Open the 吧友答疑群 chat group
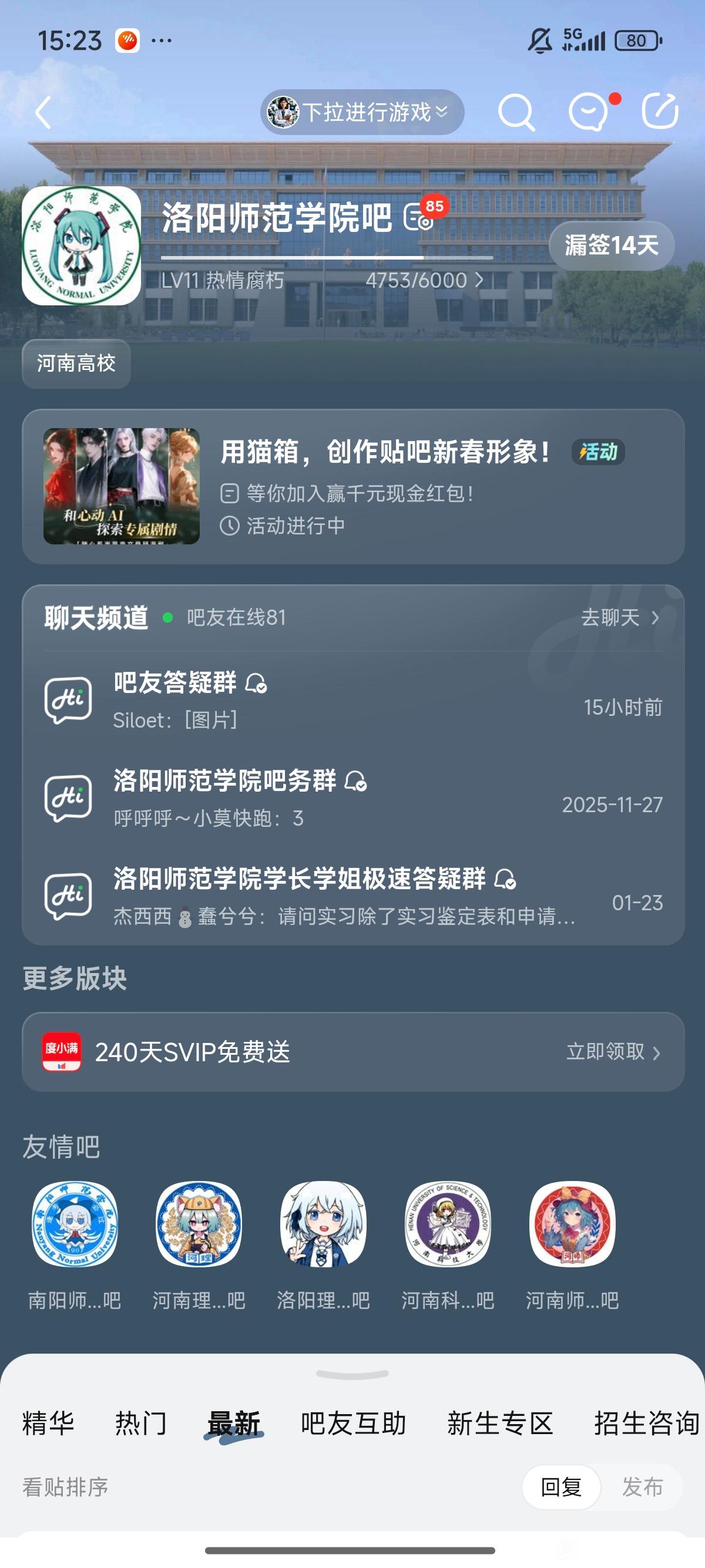Image resolution: width=705 pixels, height=1568 pixels. tap(353, 700)
